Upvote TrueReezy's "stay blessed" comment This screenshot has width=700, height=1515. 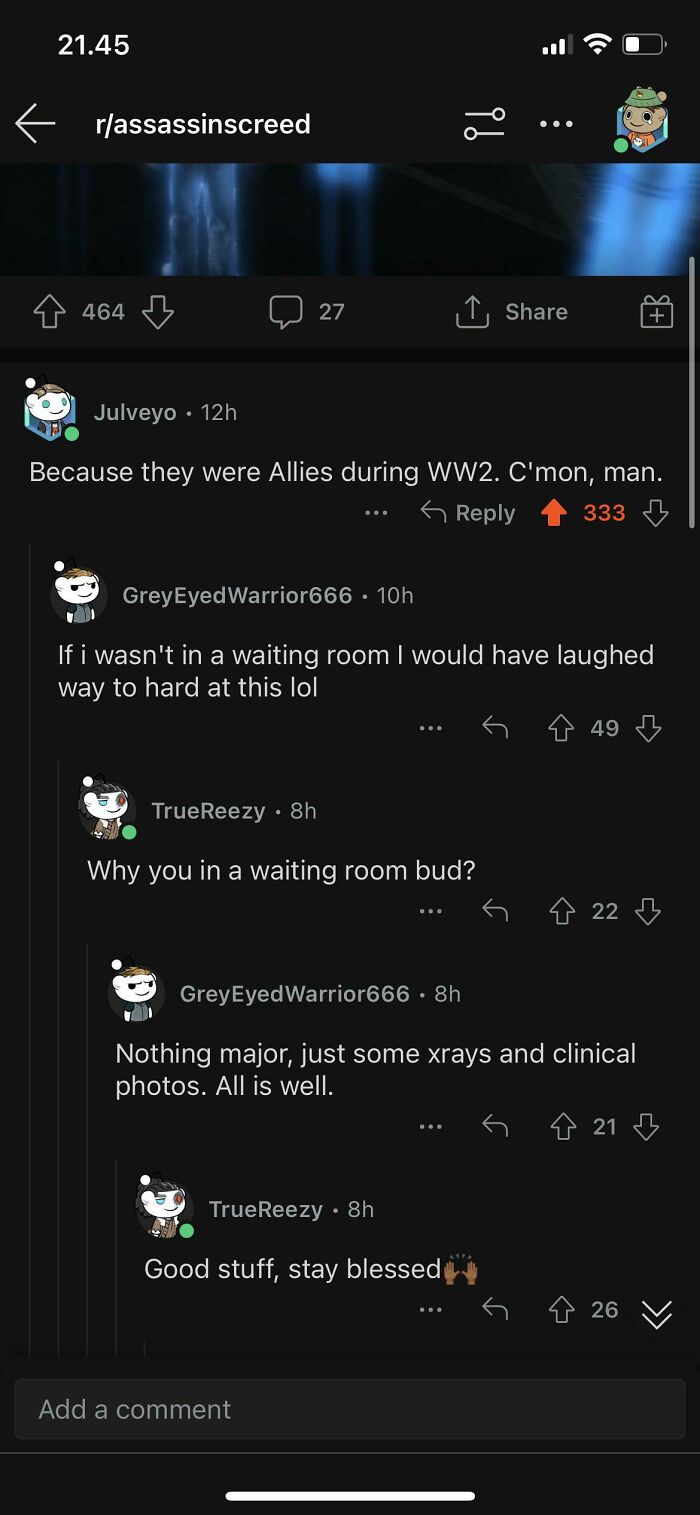(x=562, y=1310)
